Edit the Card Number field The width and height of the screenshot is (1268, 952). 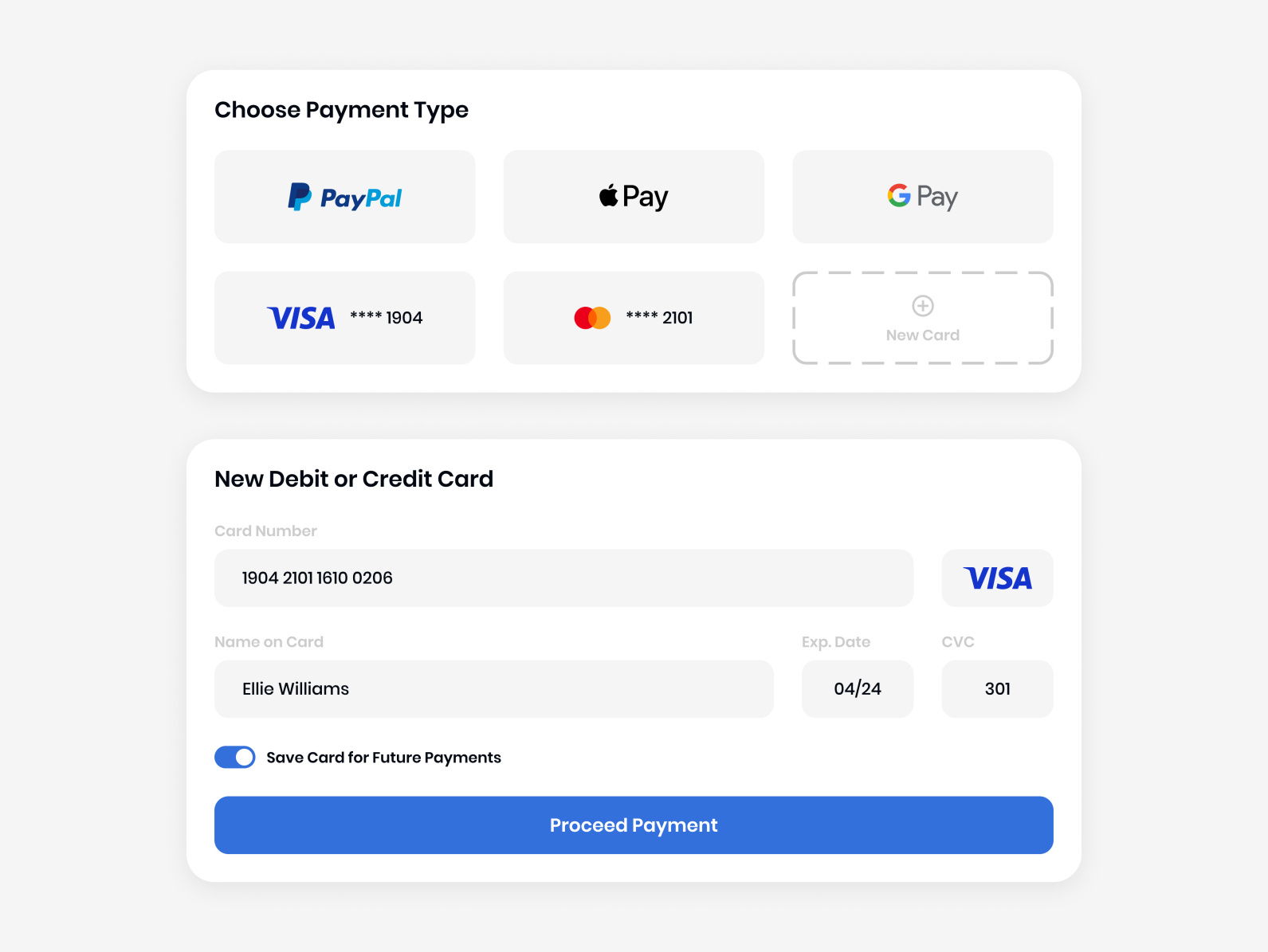(x=563, y=578)
